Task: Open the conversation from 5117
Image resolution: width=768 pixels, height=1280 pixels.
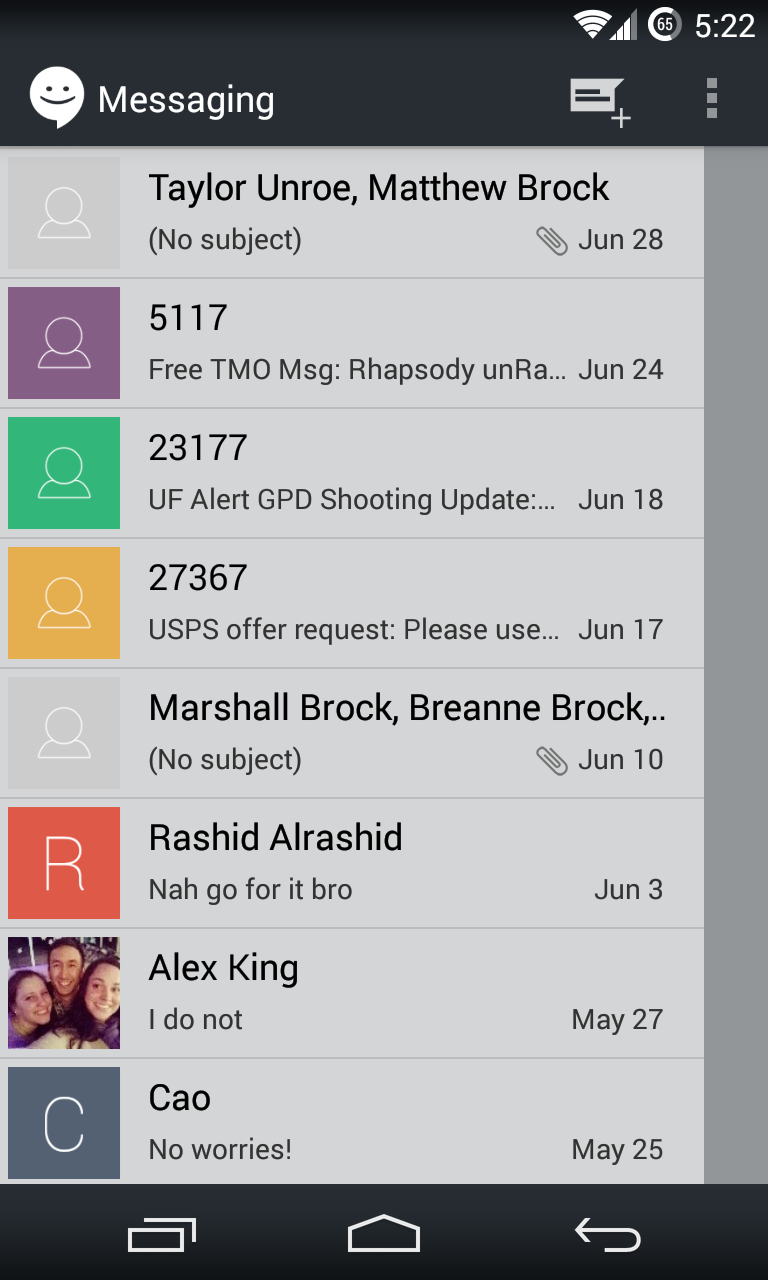Action: 405,343
